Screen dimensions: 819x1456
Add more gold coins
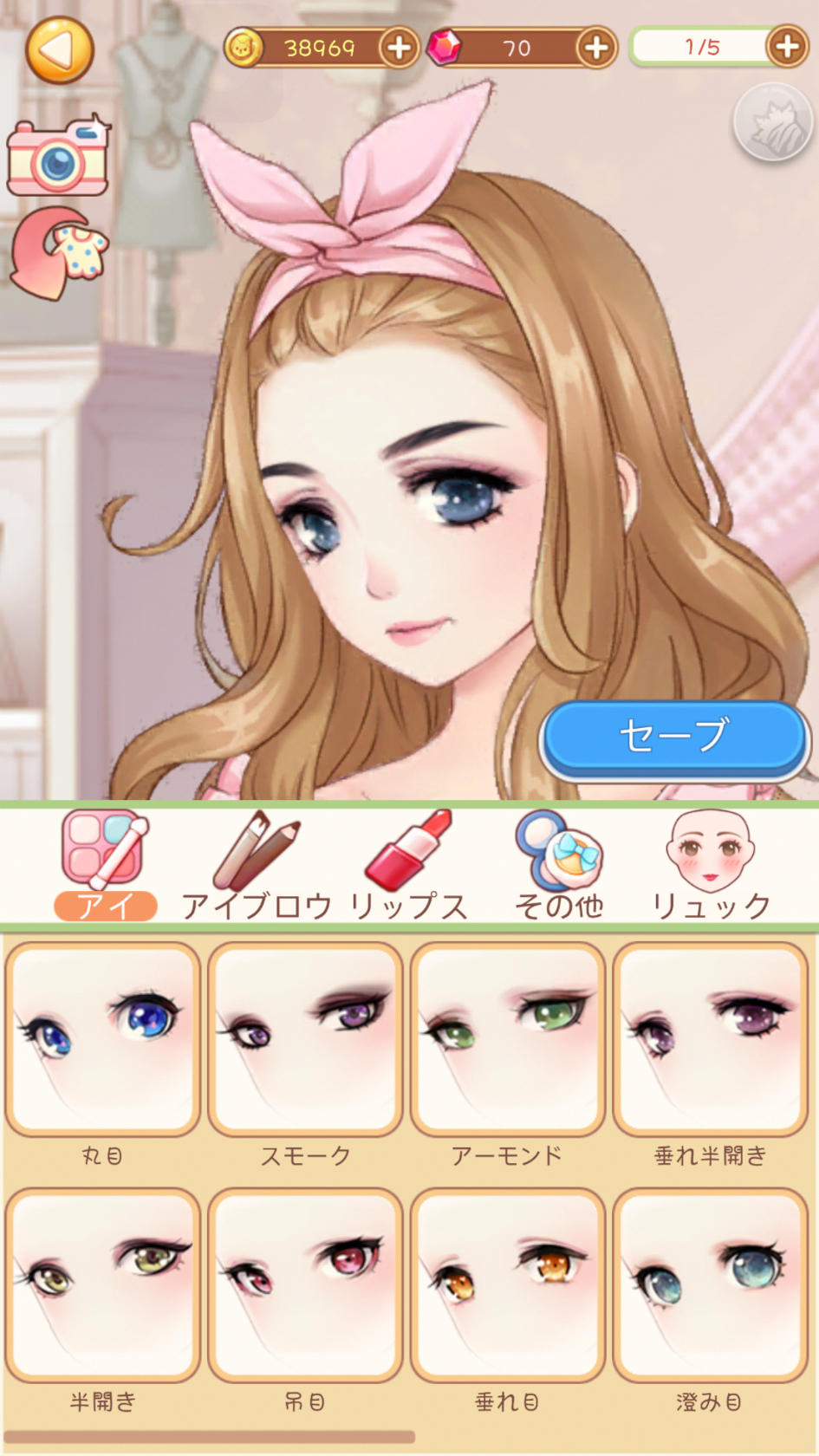399,48
